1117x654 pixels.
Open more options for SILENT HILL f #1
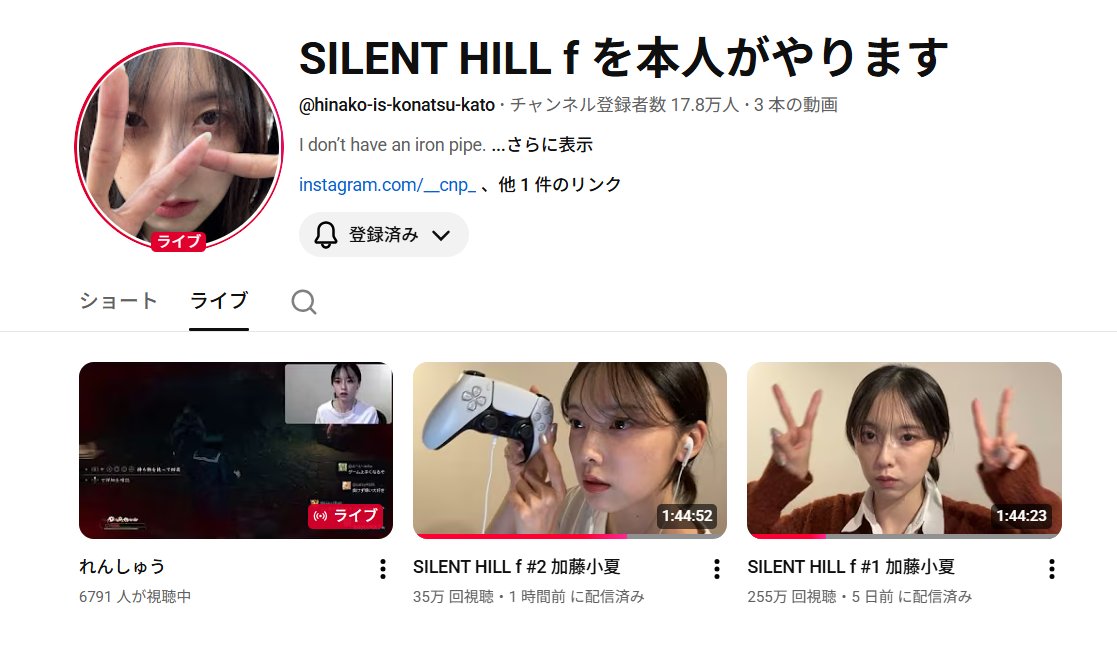click(x=1051, y=569)
